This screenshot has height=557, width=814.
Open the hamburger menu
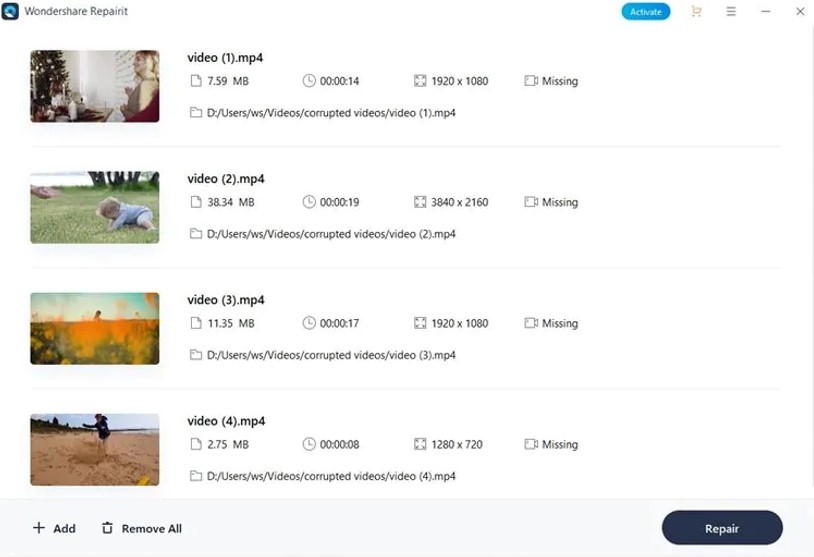(x=731, y=11)
